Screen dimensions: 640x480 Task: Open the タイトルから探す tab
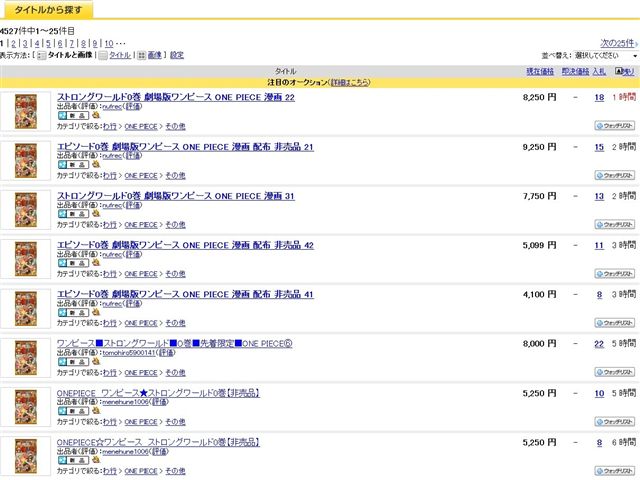click(48, 9)
